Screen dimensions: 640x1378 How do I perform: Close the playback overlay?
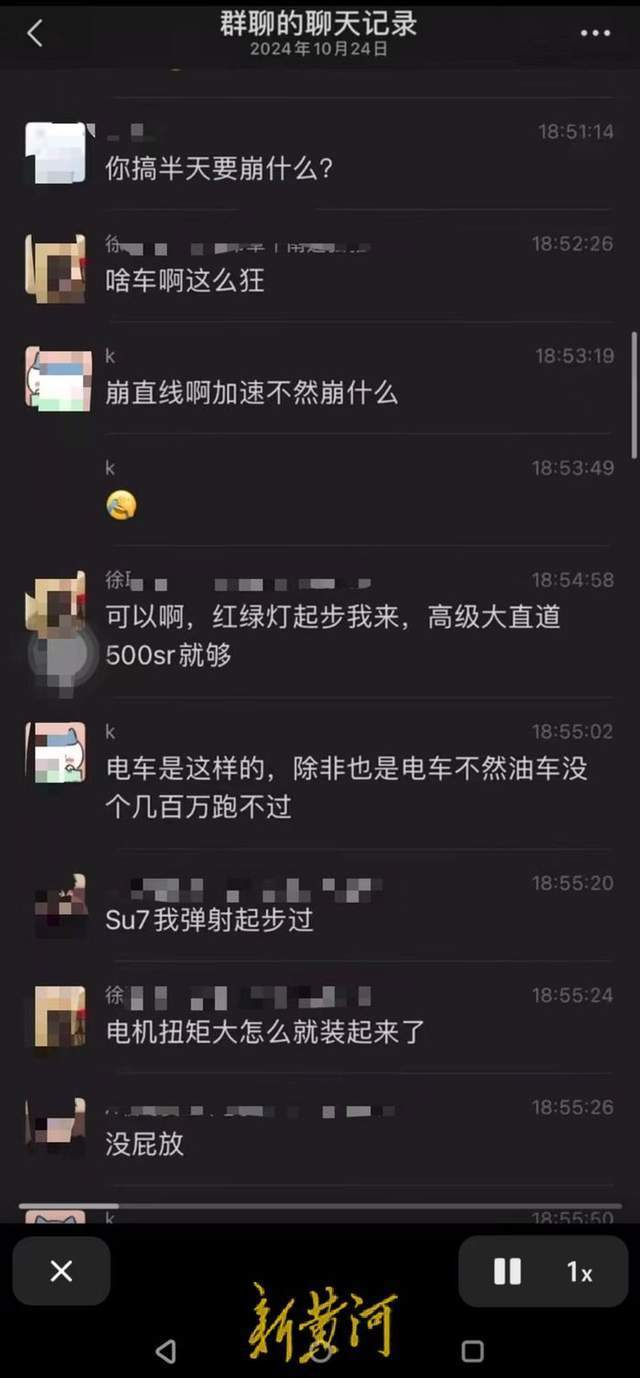(x=61, y=1271)
